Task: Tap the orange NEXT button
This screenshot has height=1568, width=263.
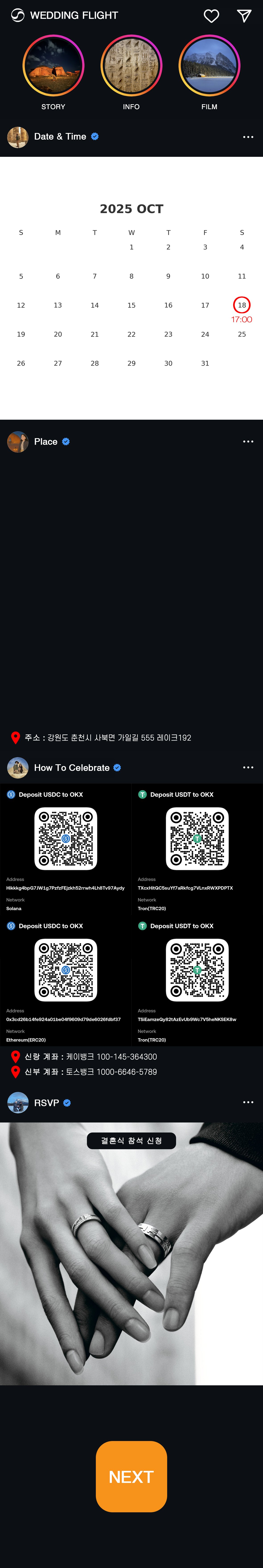Action: point(131,1477)
